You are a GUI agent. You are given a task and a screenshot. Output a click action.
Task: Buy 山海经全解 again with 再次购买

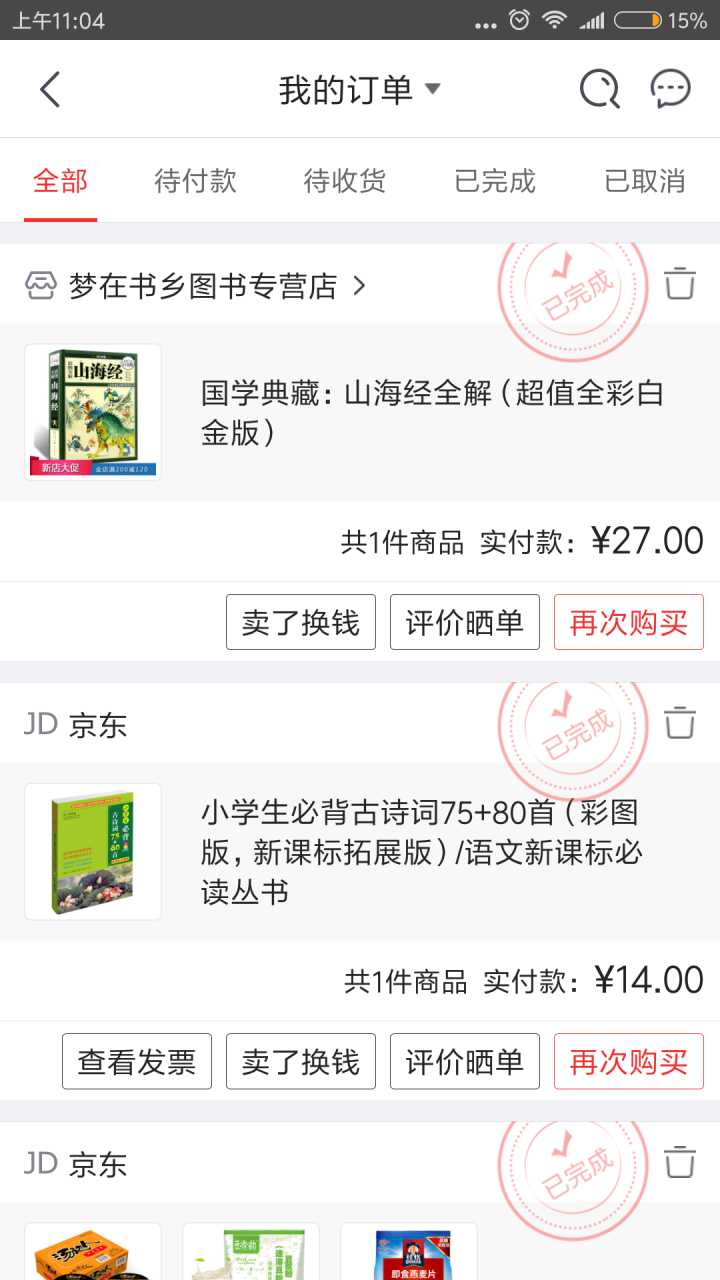coord(629,622)
